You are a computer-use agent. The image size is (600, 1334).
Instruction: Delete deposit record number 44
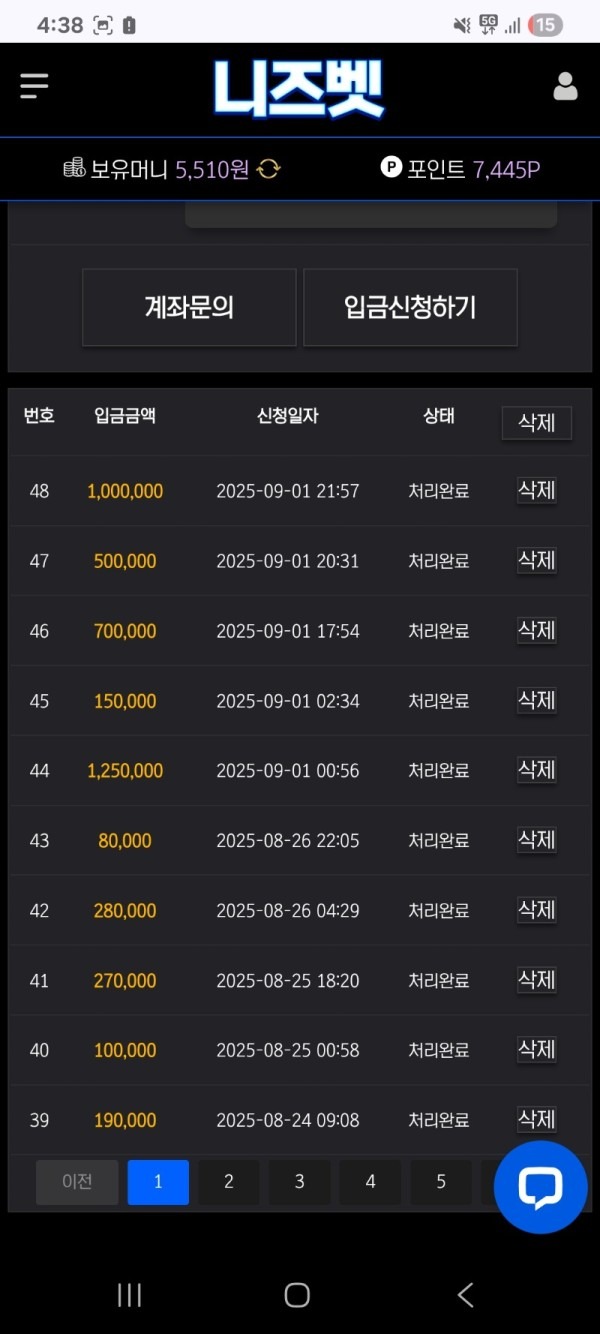[536, 770]
